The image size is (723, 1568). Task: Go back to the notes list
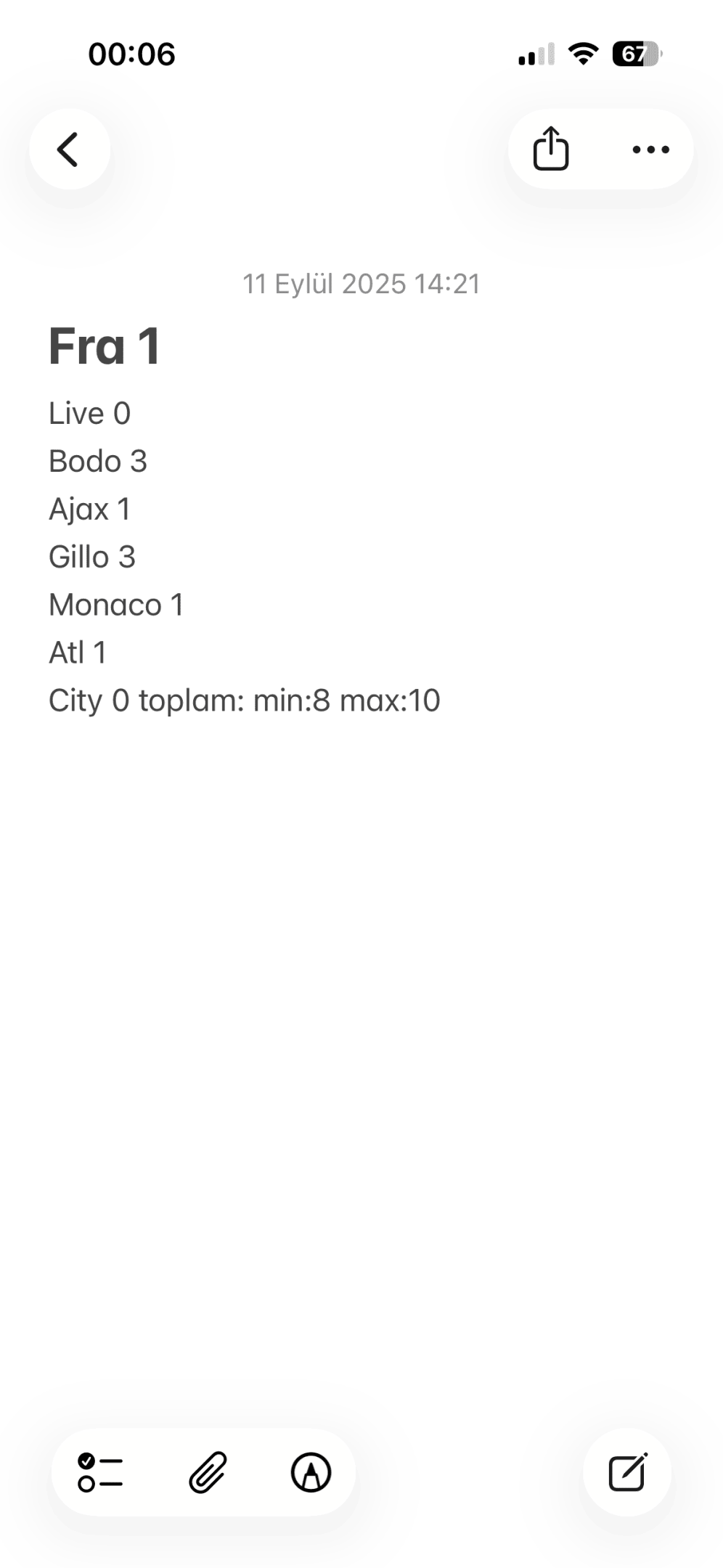click(x=69, y=150)
